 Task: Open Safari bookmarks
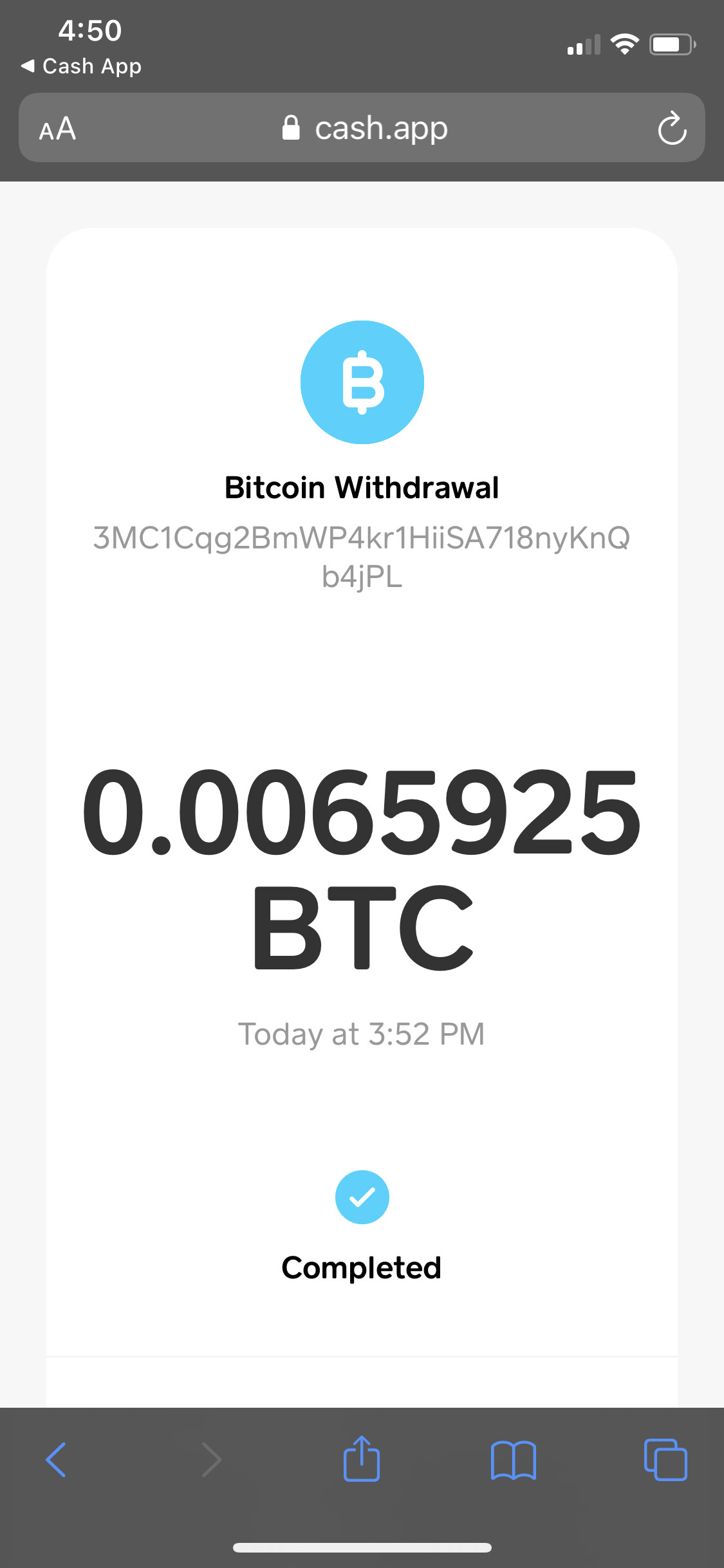[513, 1460]
